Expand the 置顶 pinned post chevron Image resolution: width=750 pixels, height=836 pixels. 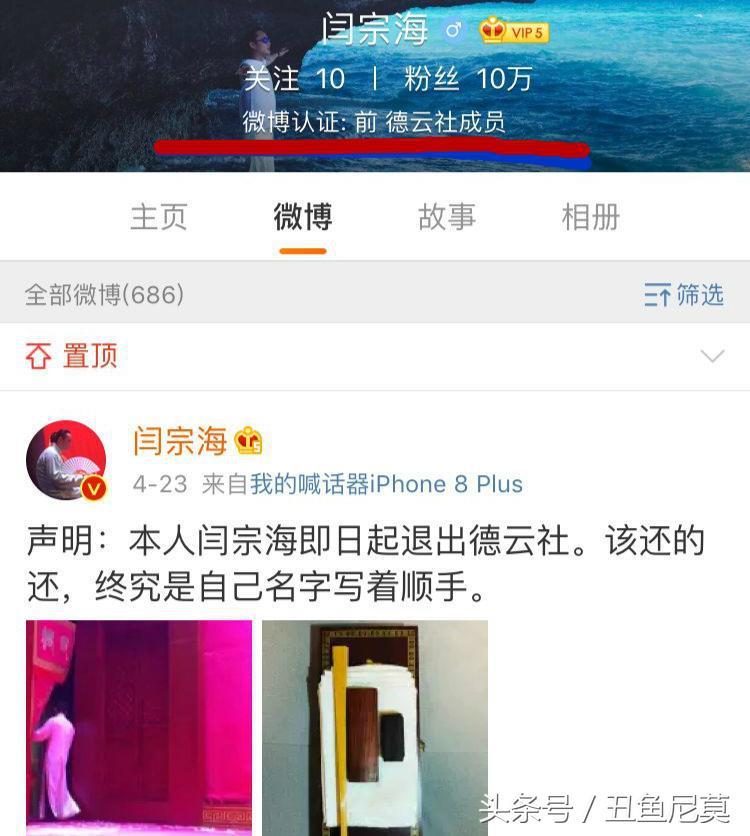pyautogui.click(x=712, y=356)
